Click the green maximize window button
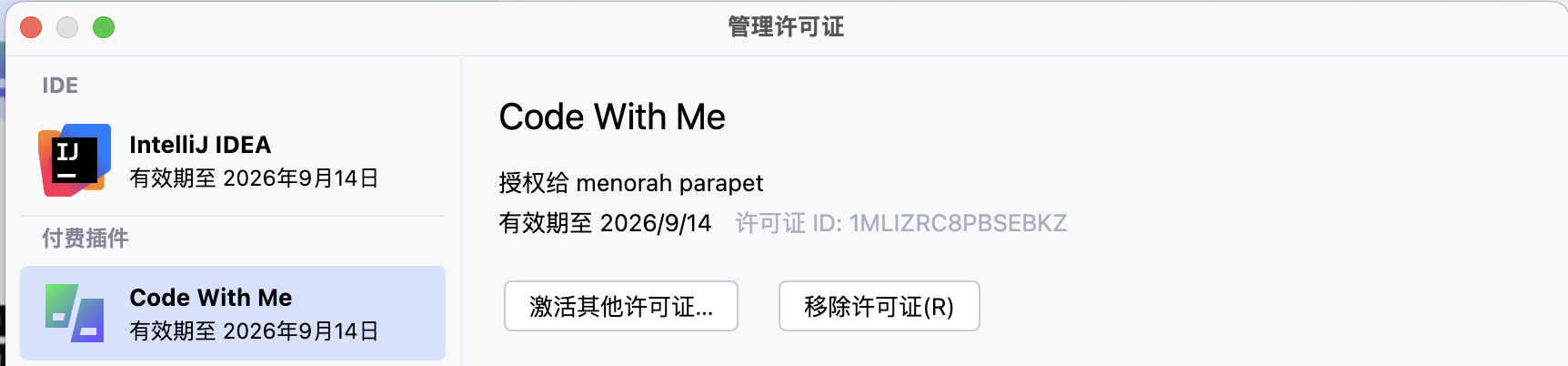Screen dimensions: 1568x366 (x=104, y=27)
